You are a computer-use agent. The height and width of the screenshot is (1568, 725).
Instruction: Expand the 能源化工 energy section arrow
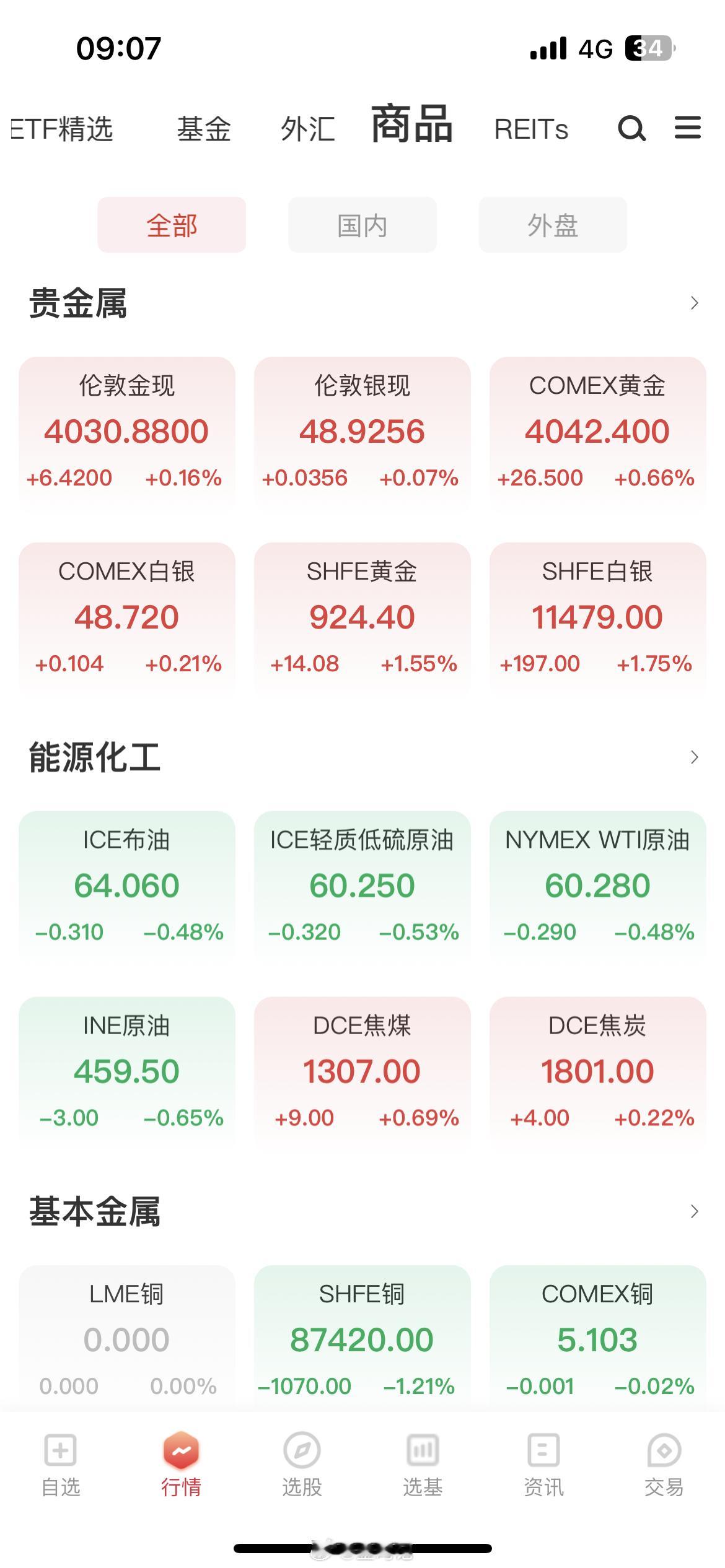[x=694, y=757]
